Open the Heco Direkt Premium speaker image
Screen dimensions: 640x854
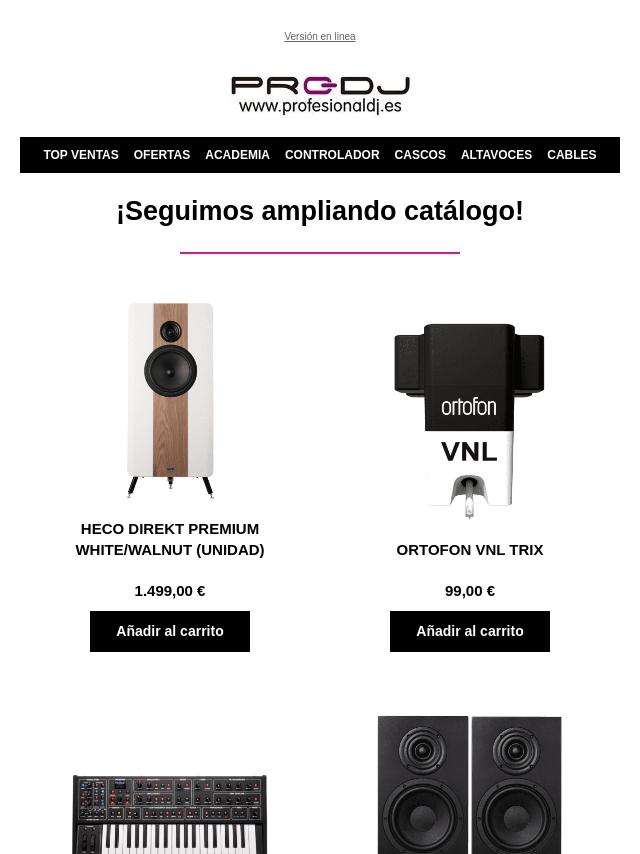[x=170, y=400]
